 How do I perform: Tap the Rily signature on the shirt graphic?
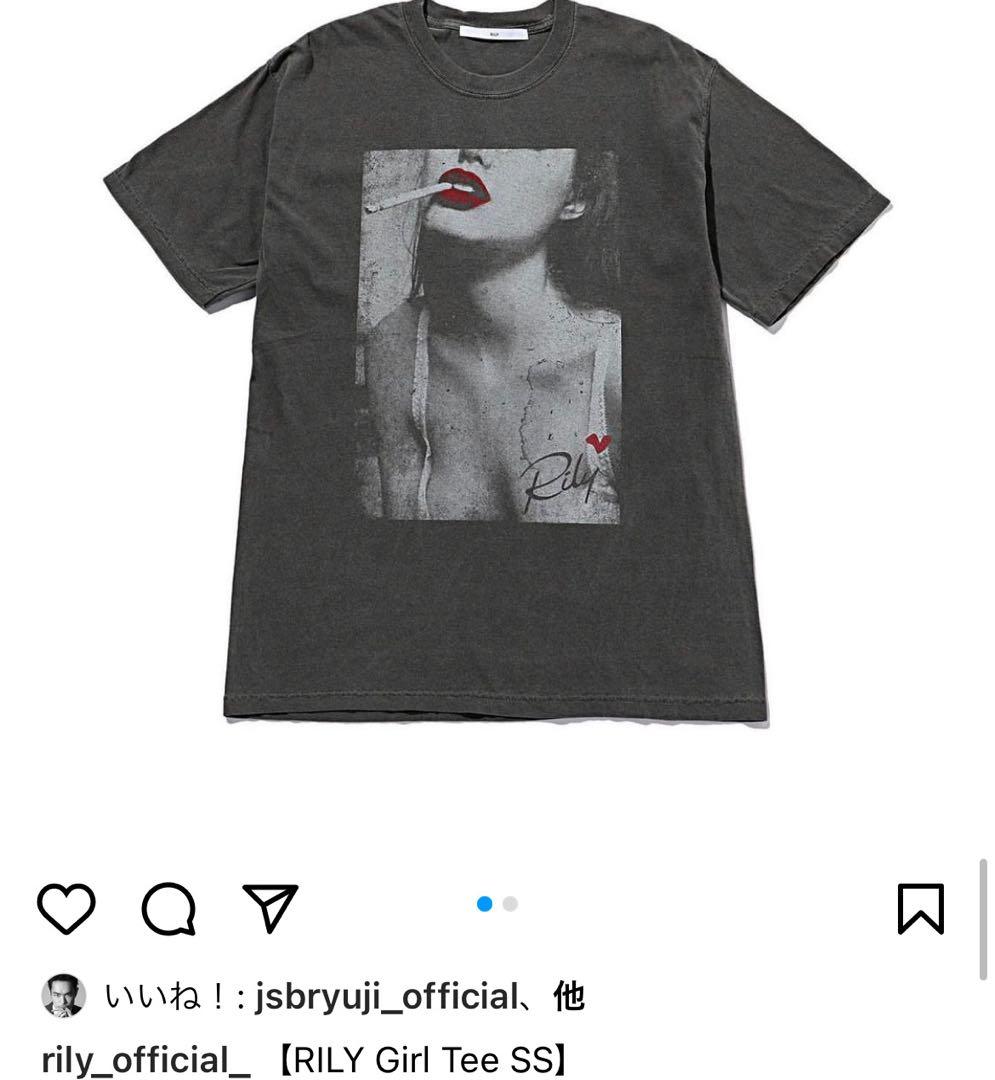pyautogui.click(x=560, y=478)
